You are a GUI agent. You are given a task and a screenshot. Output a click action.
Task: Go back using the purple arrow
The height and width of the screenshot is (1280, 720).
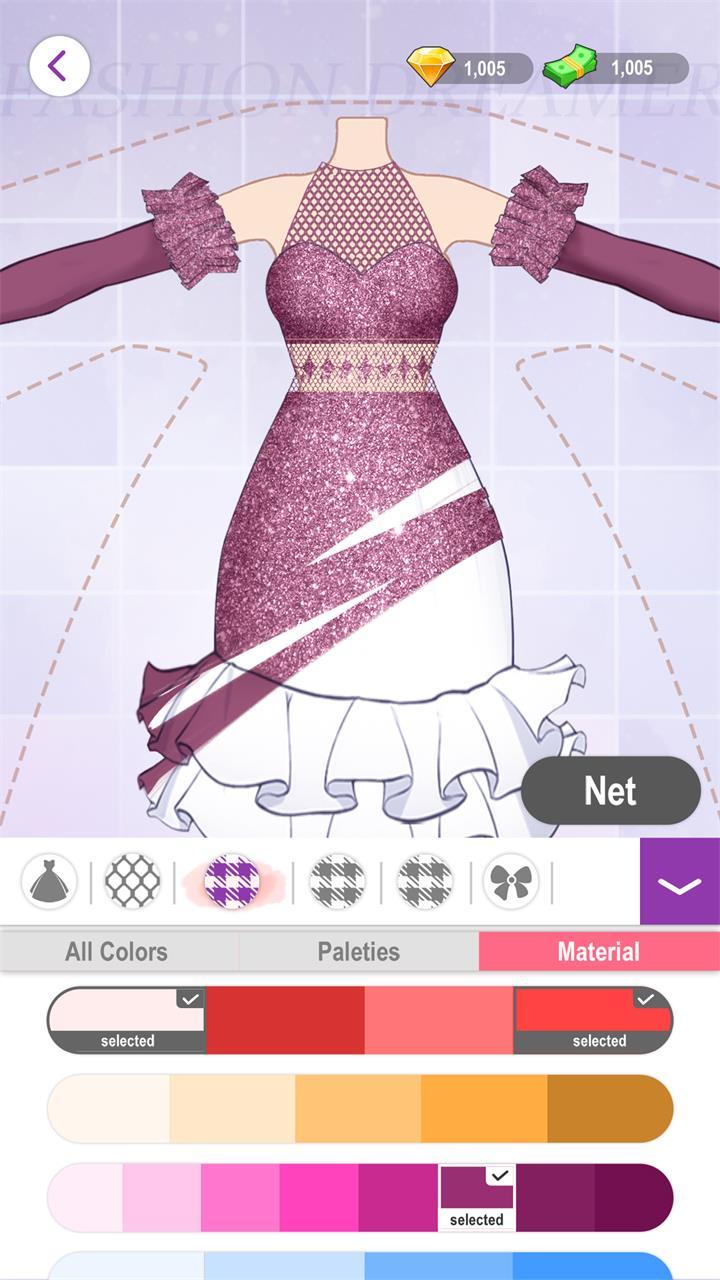click(59, 66)
